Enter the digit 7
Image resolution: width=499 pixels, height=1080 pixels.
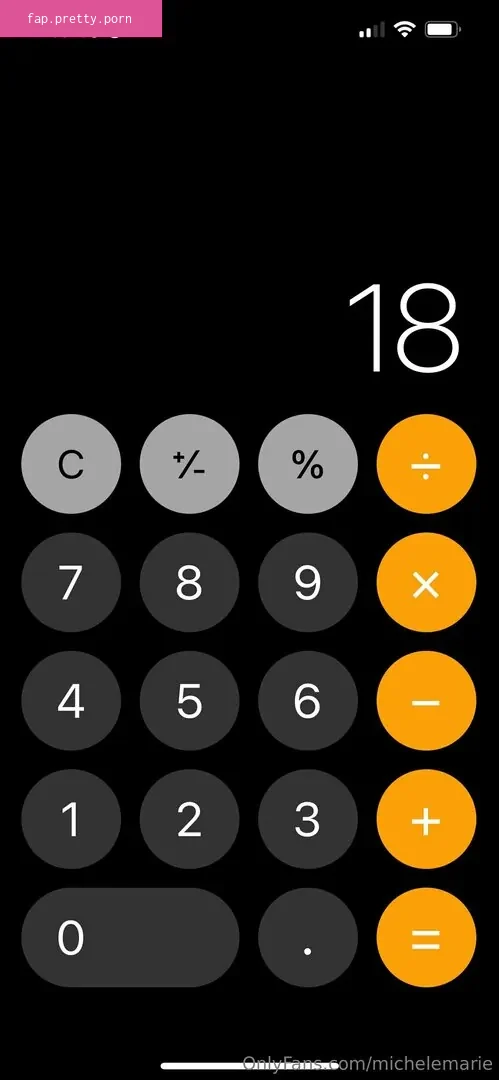point(71,583)
